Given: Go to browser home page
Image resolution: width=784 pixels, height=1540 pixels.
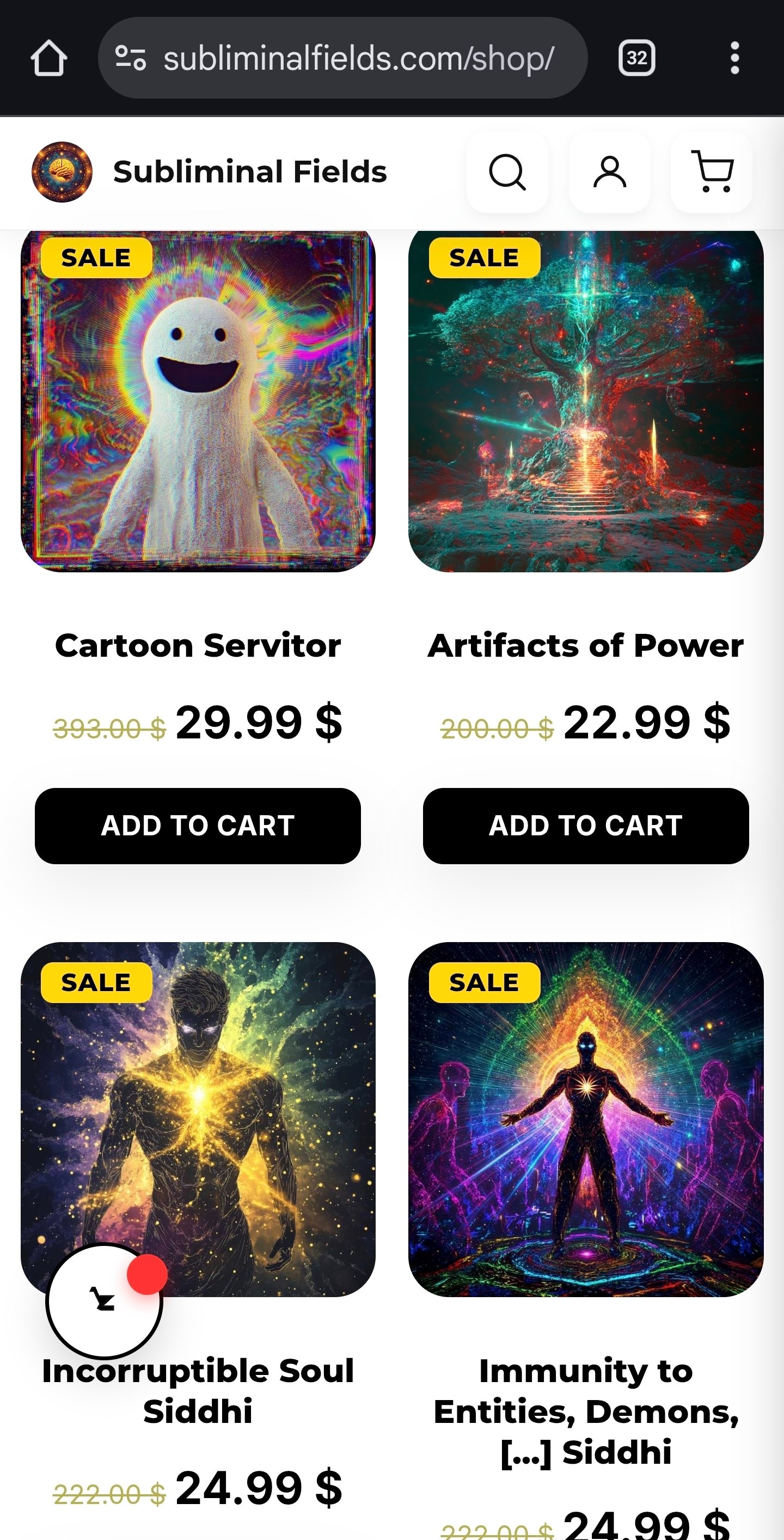Looking at the screenshot, I should (x=48, y=58).
